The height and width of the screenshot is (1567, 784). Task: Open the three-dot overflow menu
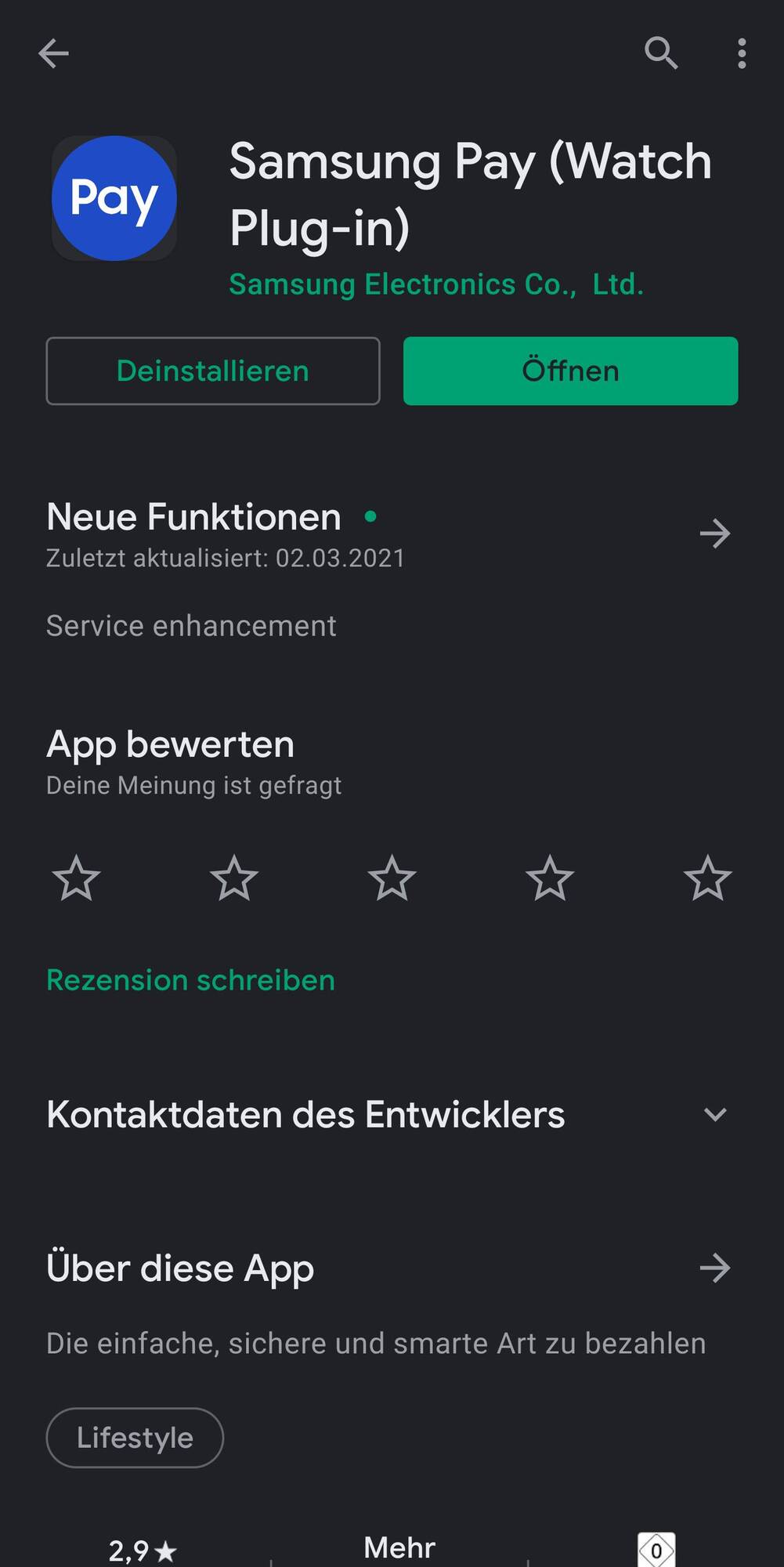point(741,53)
